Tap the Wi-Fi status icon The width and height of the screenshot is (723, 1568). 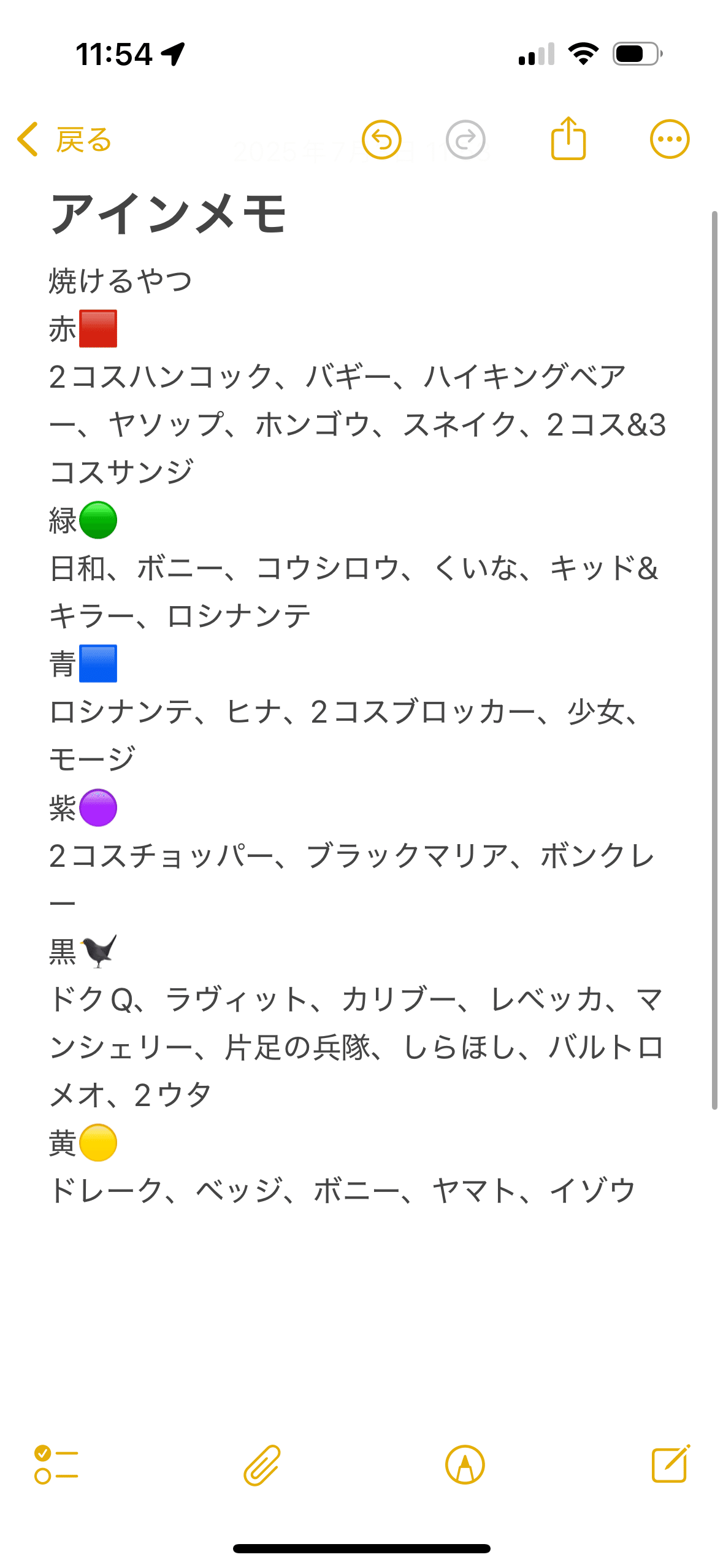584,53
